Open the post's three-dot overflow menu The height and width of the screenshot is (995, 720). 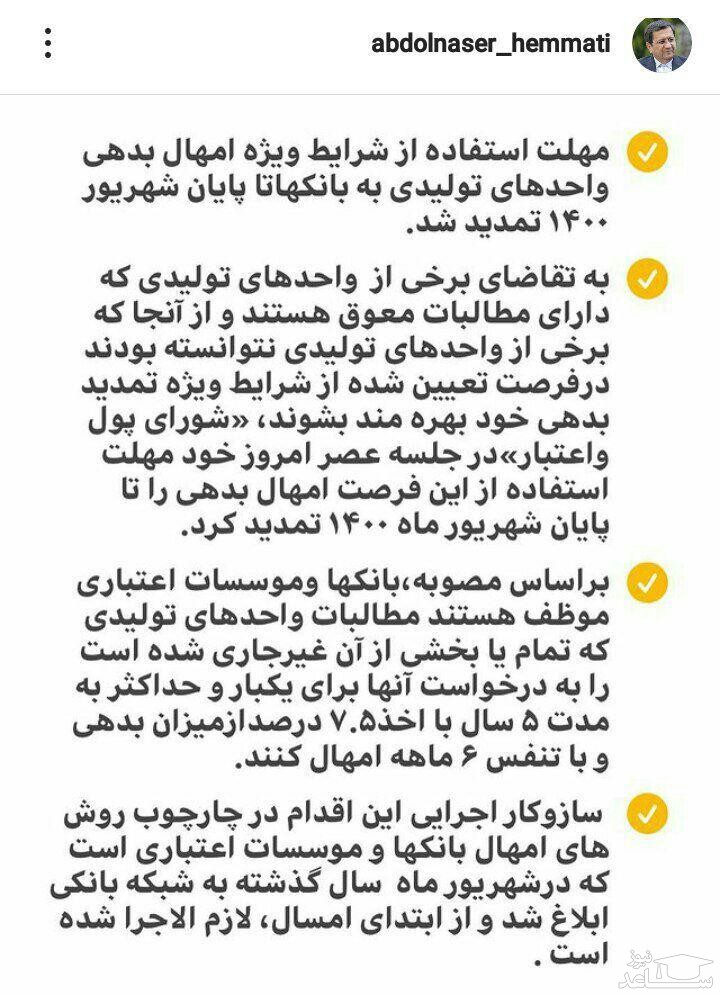[47, 43]
